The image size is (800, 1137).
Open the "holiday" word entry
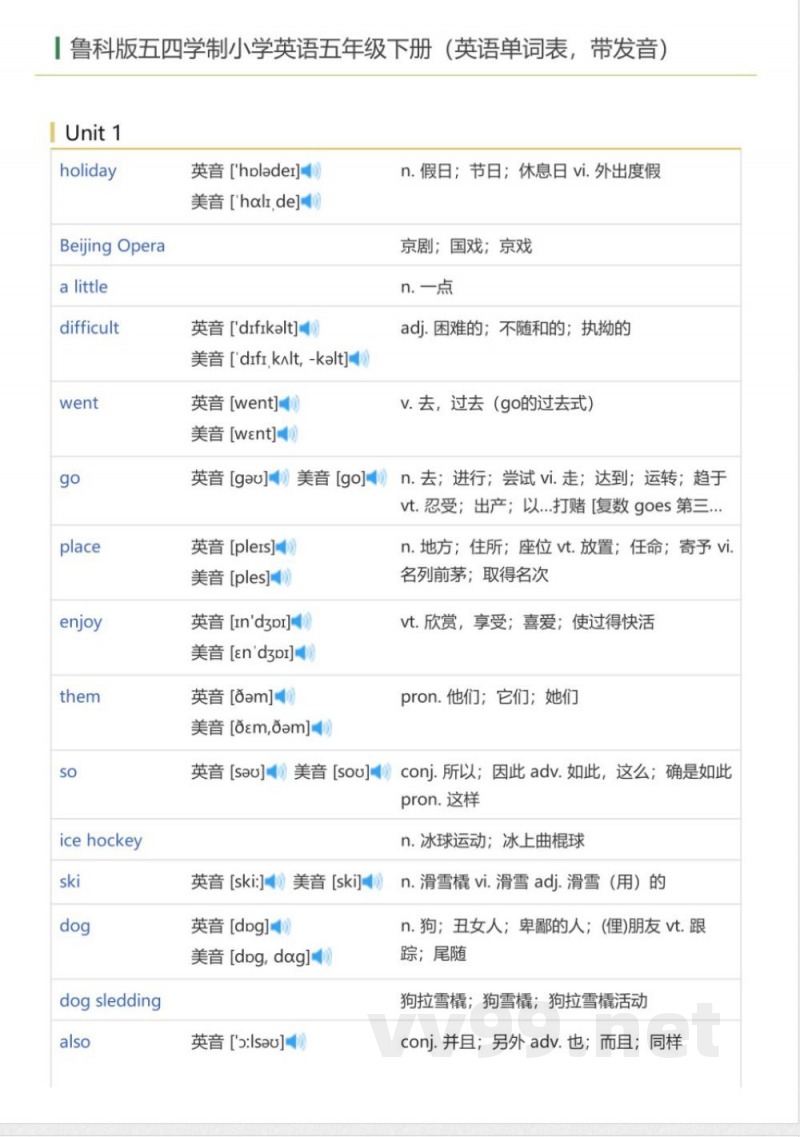pyautogui.click(x=88, y=170)
